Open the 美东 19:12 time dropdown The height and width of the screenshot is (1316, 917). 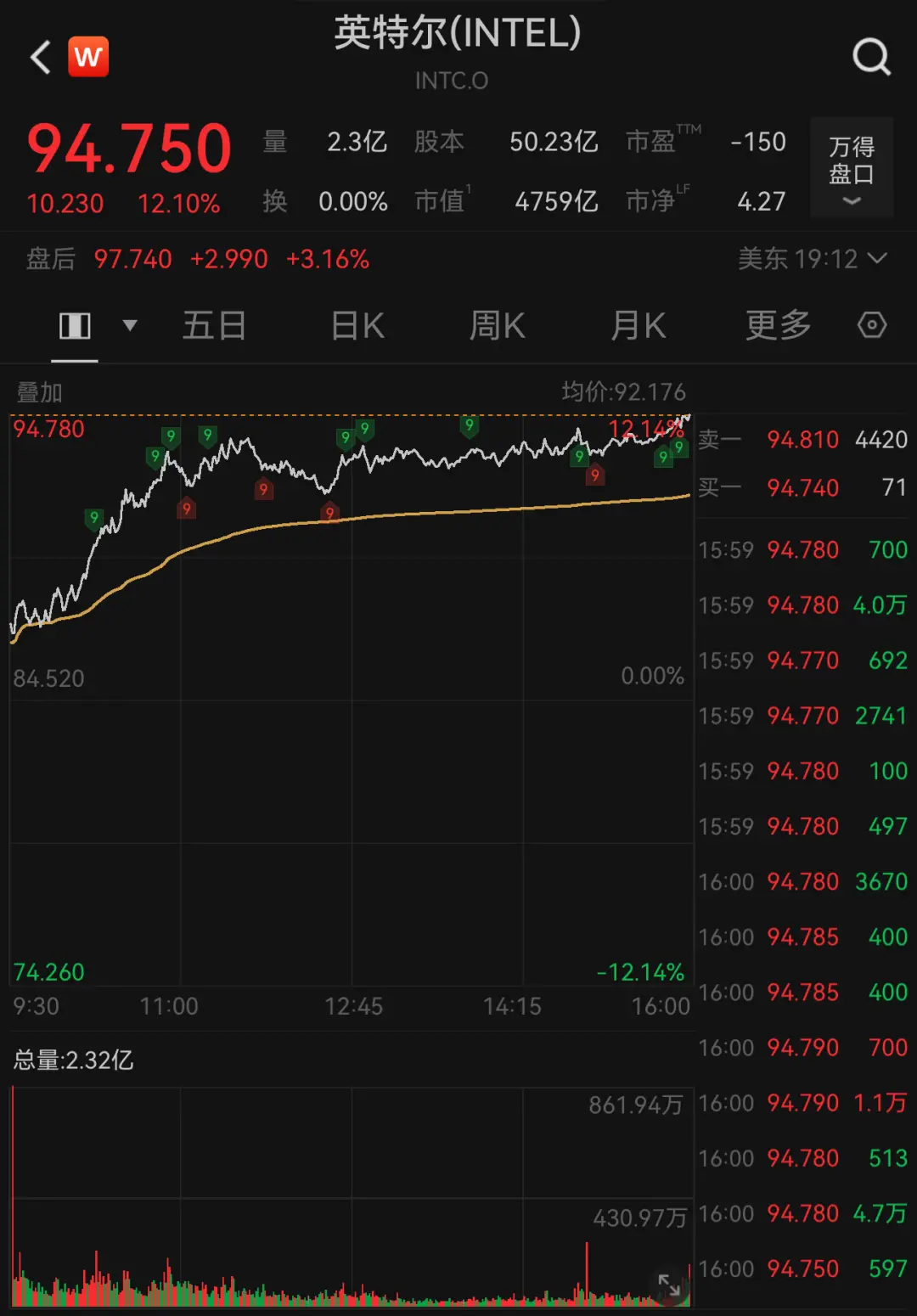tap(812, 258)
